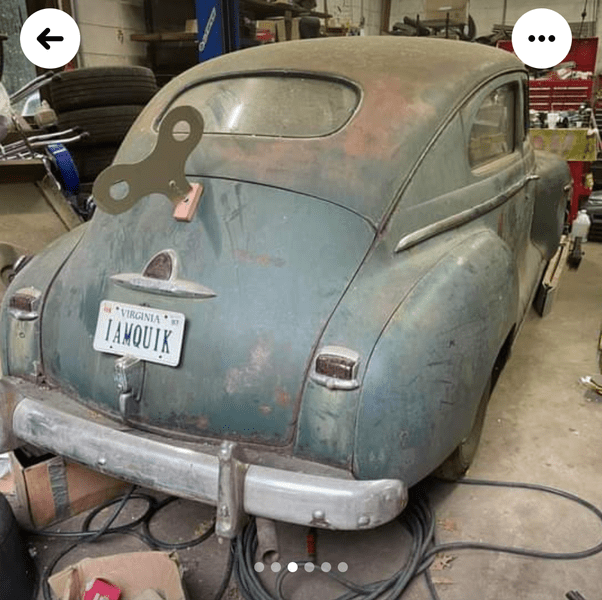Go back using the arrow button

click(x=50, y=39)
